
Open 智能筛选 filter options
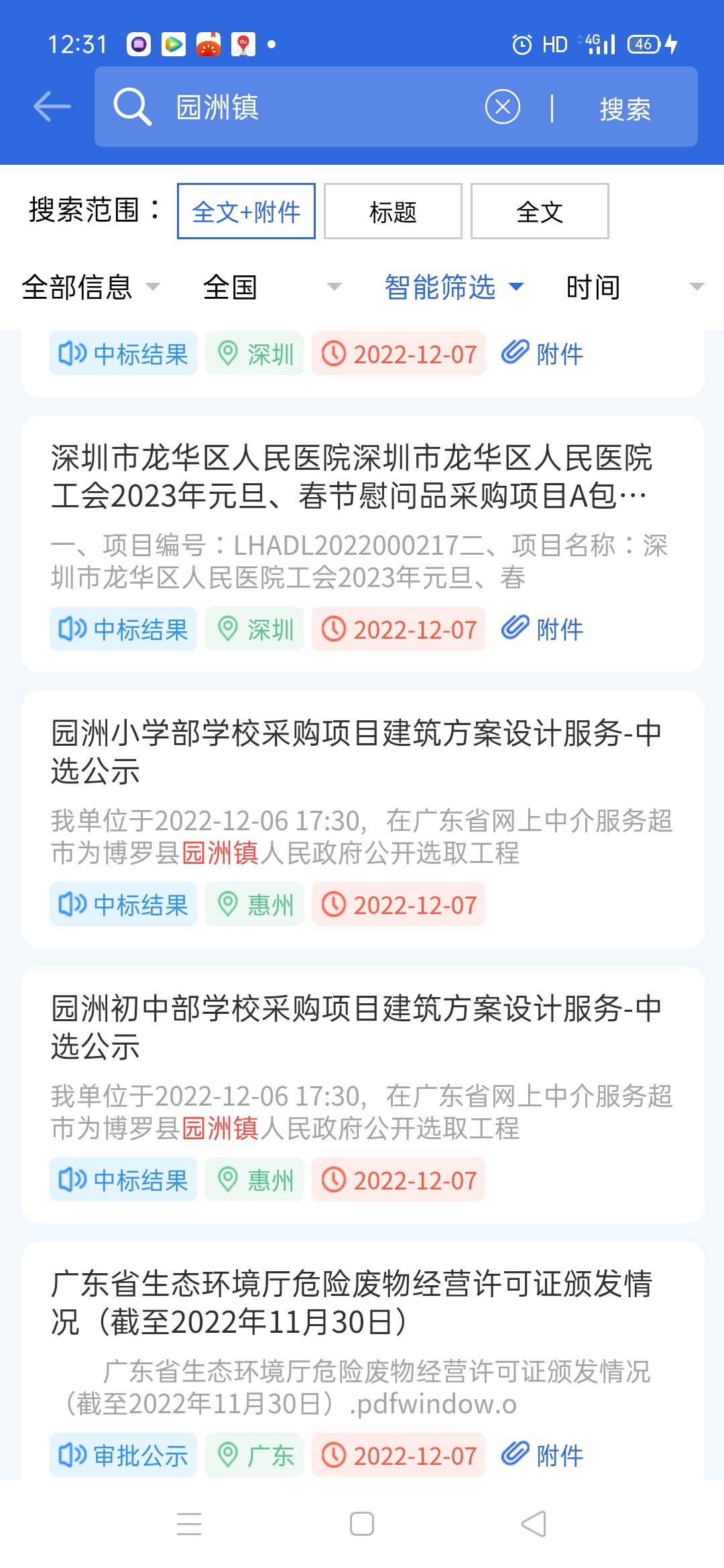(453, 287)
